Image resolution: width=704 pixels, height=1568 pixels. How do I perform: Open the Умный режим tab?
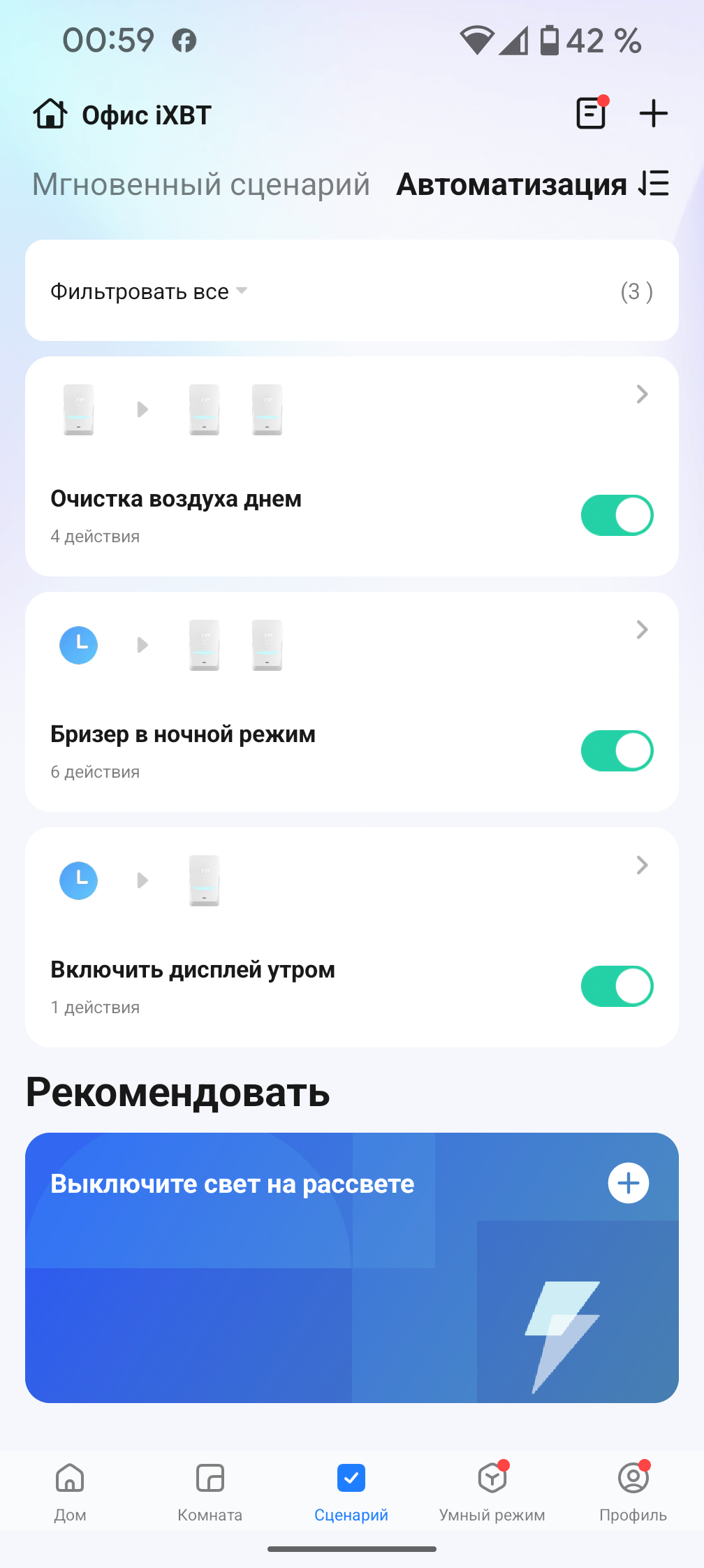coord(492,1490)
